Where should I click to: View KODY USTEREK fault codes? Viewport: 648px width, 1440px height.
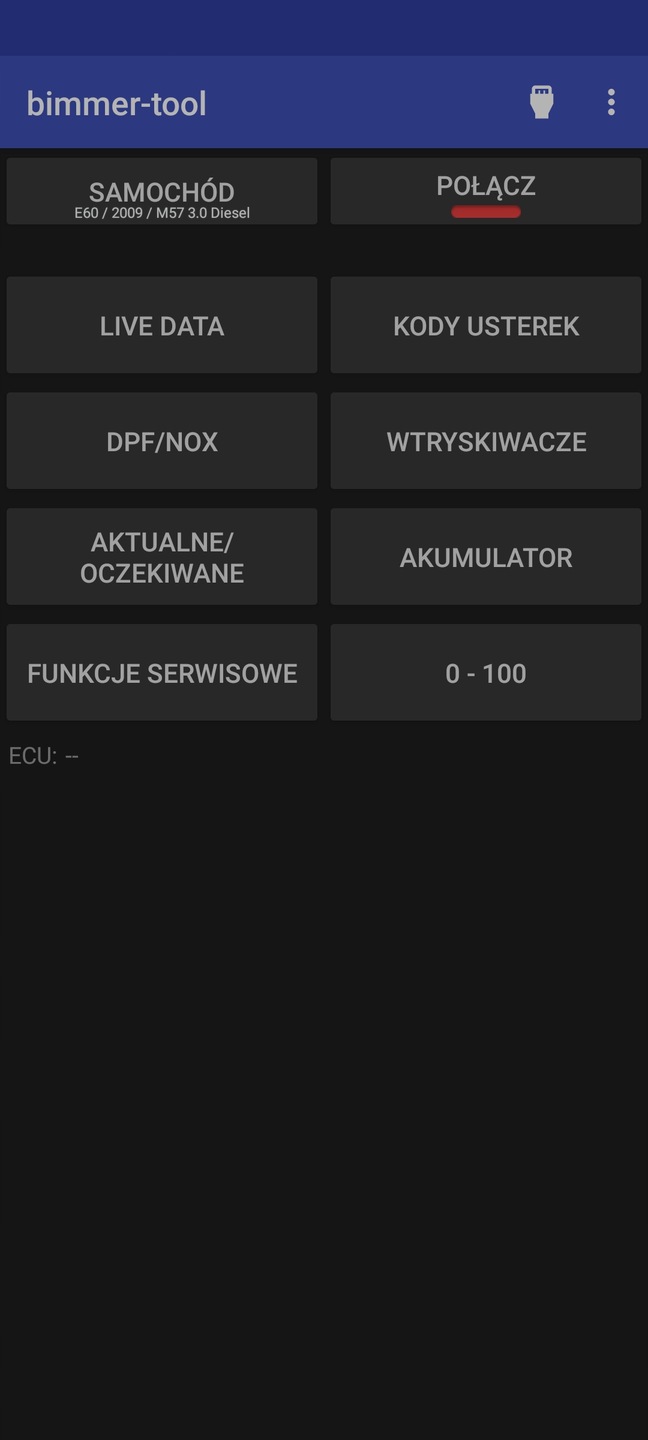[x=486, y=326]
